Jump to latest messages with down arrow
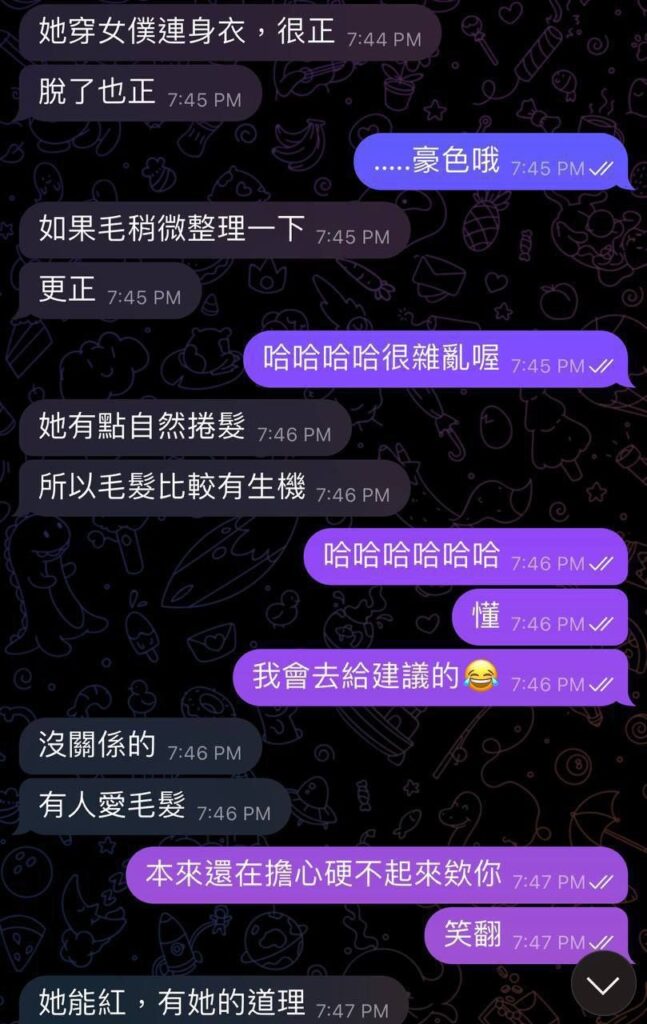This screenshot has height=1024, width=647. pos(603,984)
